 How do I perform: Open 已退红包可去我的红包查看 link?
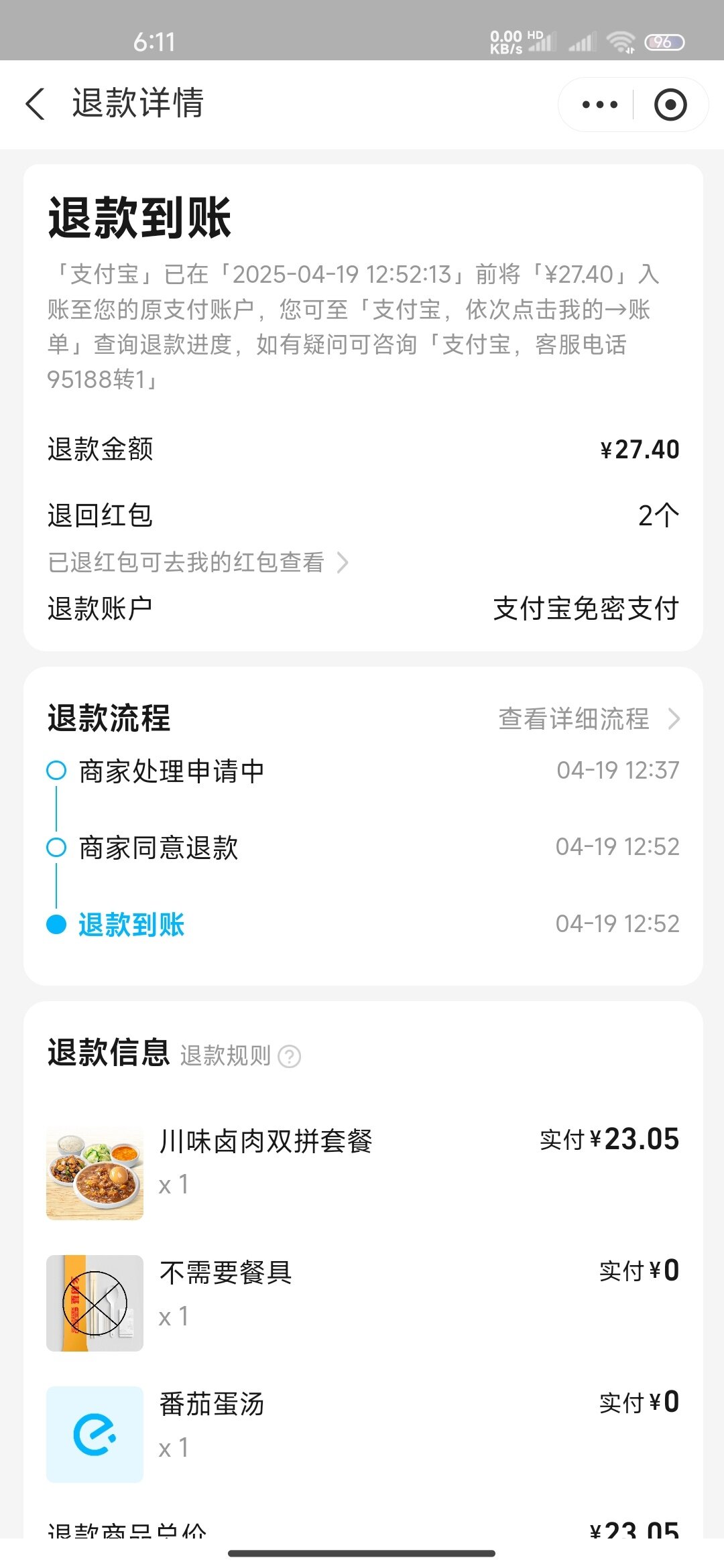click(198, 562)
